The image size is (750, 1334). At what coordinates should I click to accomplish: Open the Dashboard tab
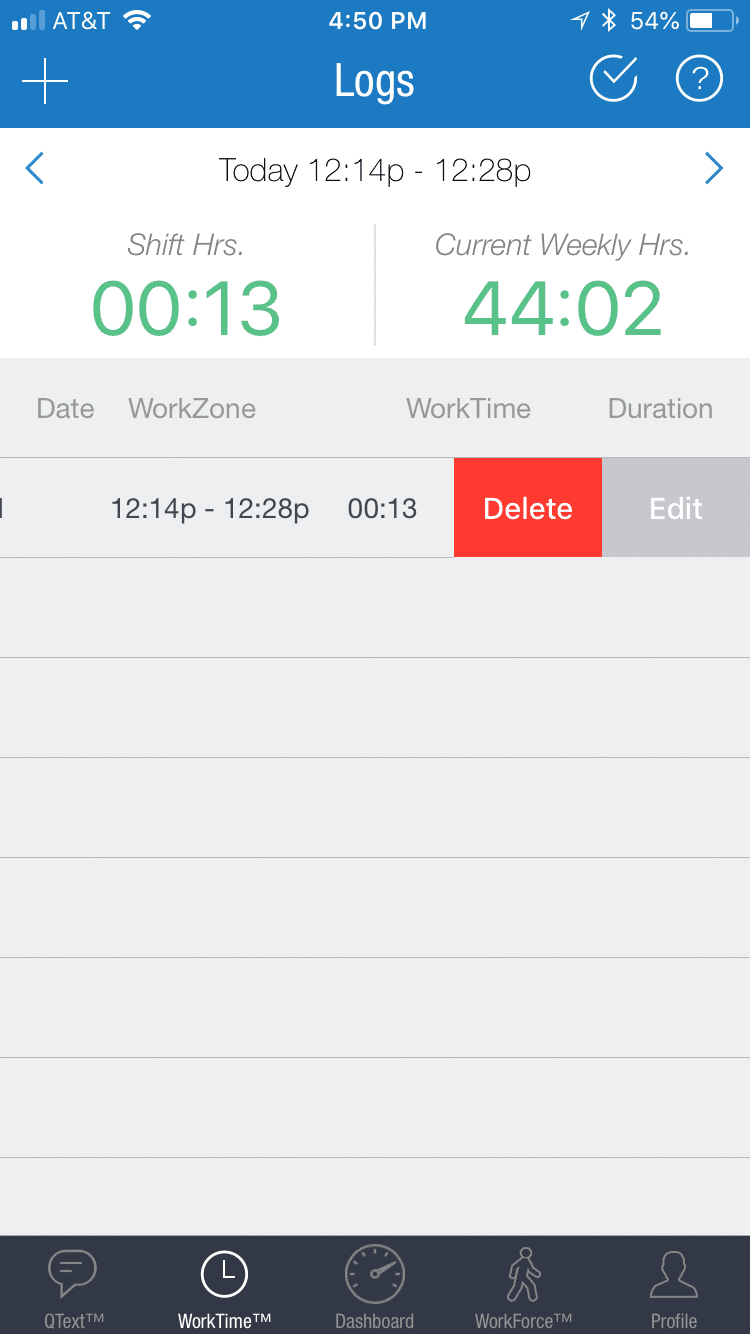pyautogui.click(x=374, y=1287)
